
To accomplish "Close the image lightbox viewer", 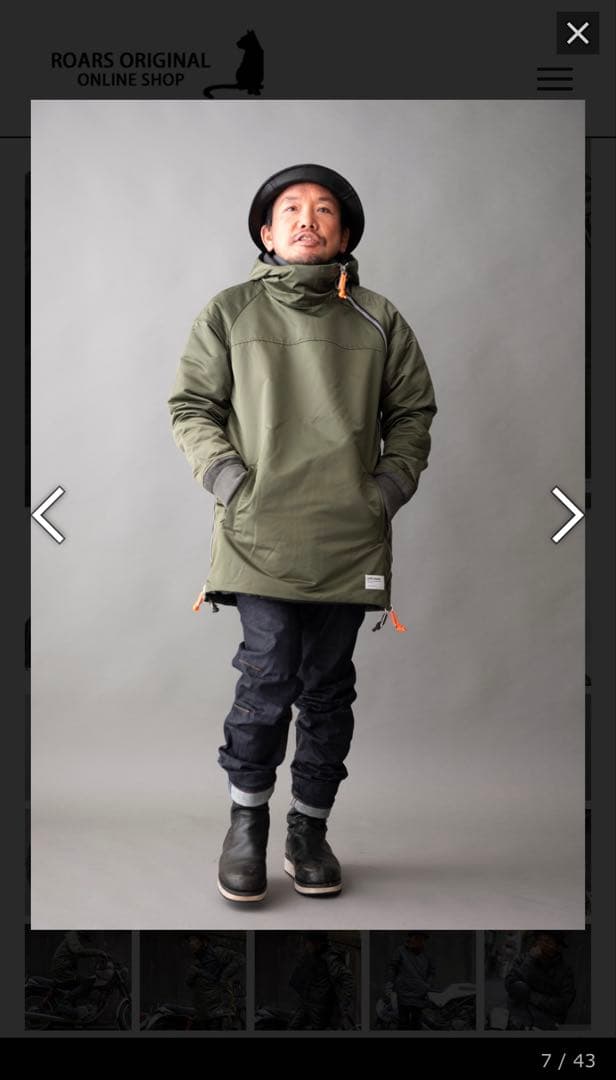I will (x=577, y=33).
